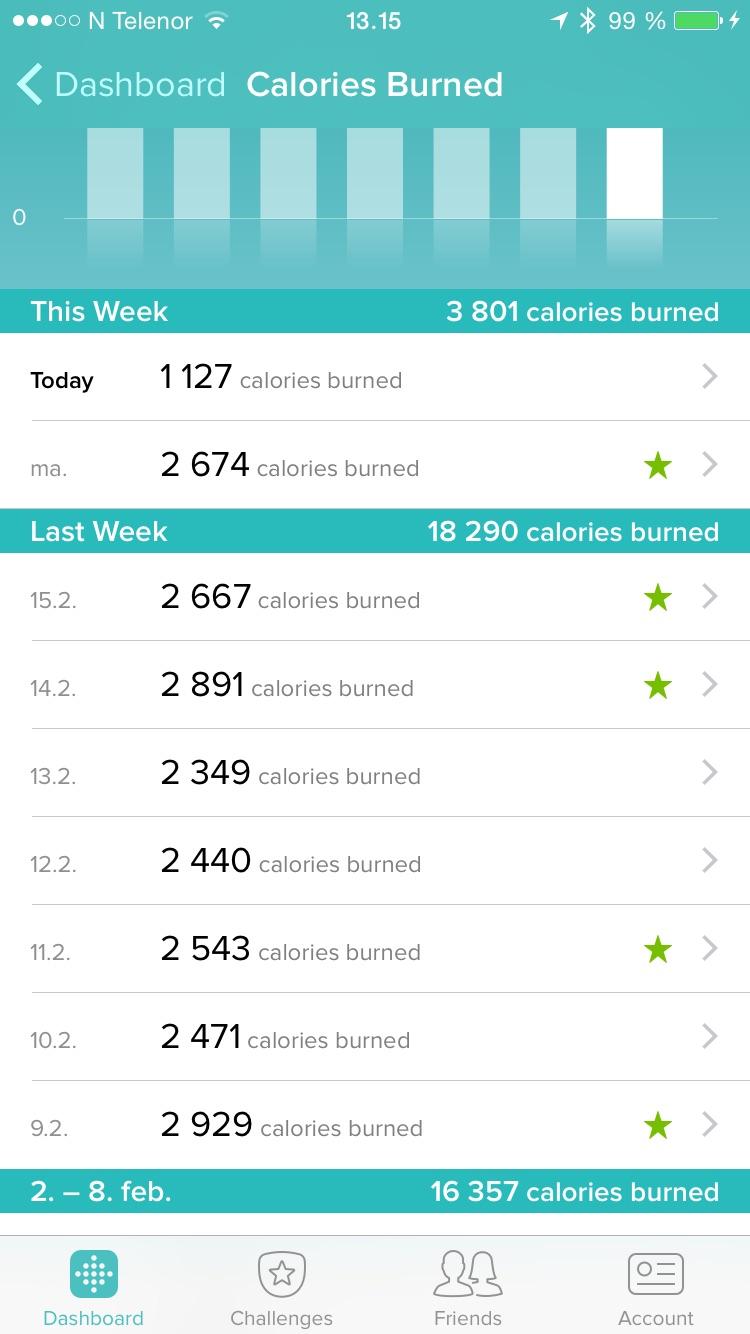The image size is (750, 1334).
Task: Open the Account tab
Action: tap(656, 1288)
